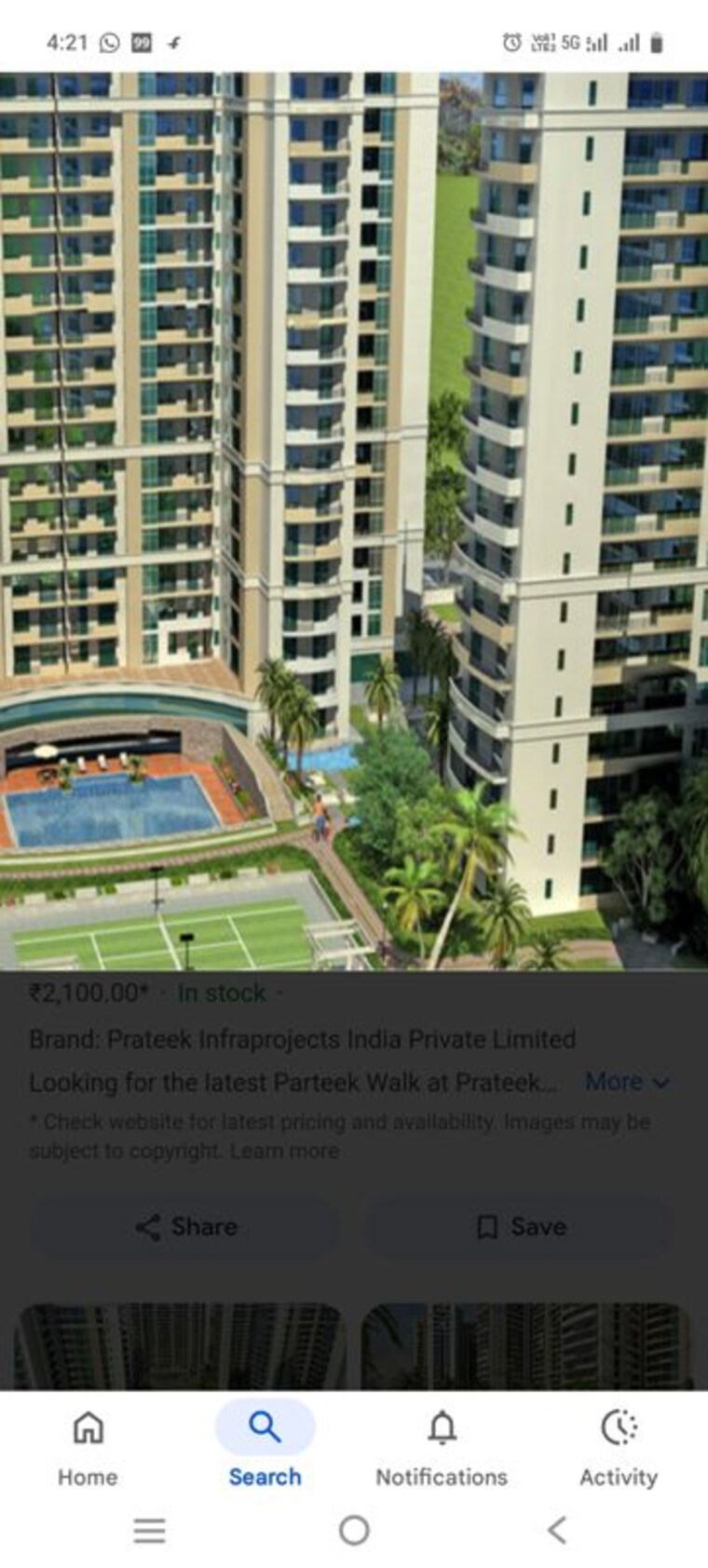Open the Learn more link
The height and width of the screenshot is (1568, 708).
click(284, 1151)
